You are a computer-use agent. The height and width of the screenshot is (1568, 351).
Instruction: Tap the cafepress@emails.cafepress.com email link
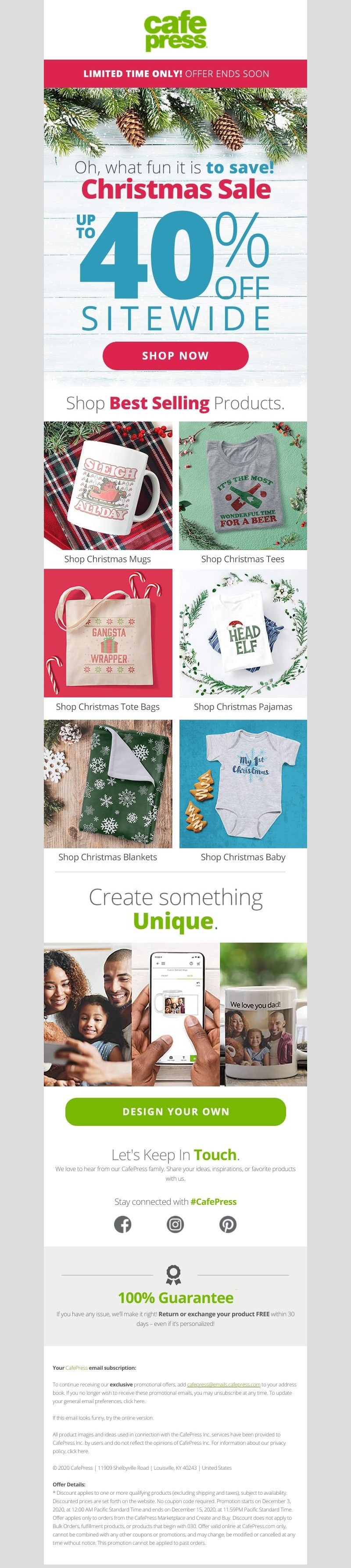point(223,1384)
